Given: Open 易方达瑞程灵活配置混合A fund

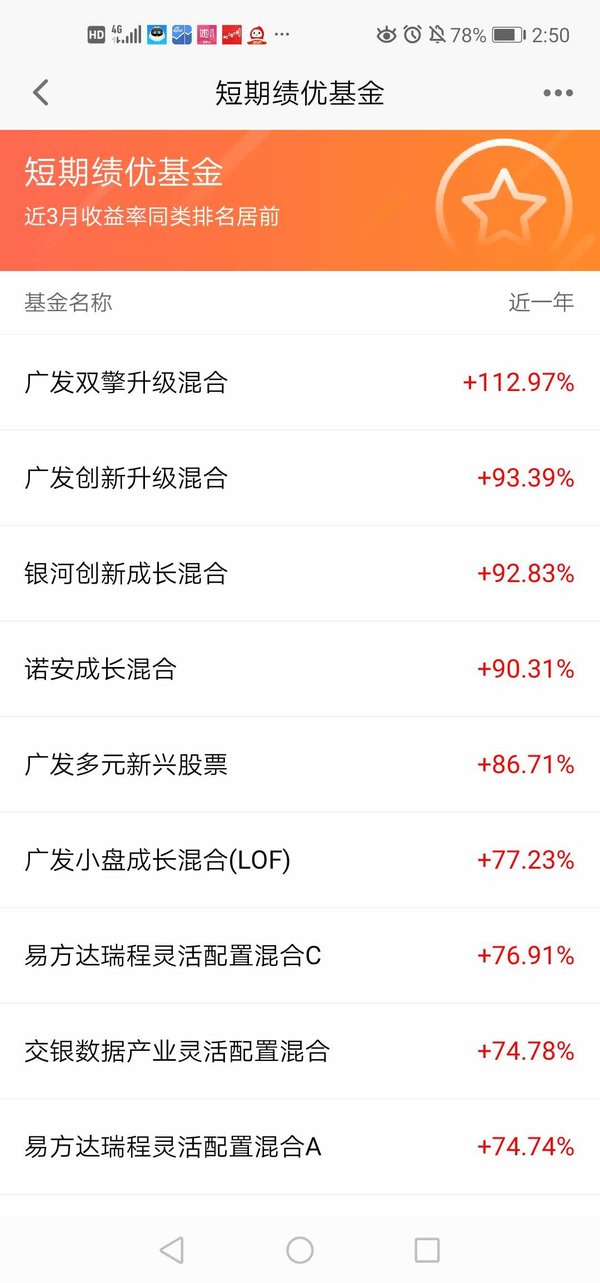Looking at the screenshot, I should tap(300, 1147).
